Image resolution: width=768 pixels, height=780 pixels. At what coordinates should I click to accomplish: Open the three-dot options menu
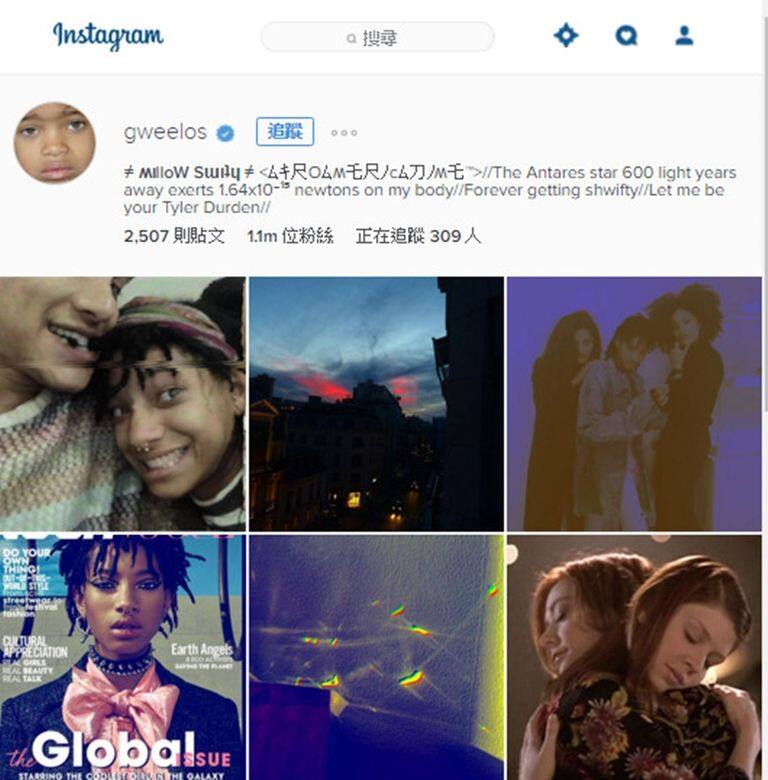tap(344, 133)
